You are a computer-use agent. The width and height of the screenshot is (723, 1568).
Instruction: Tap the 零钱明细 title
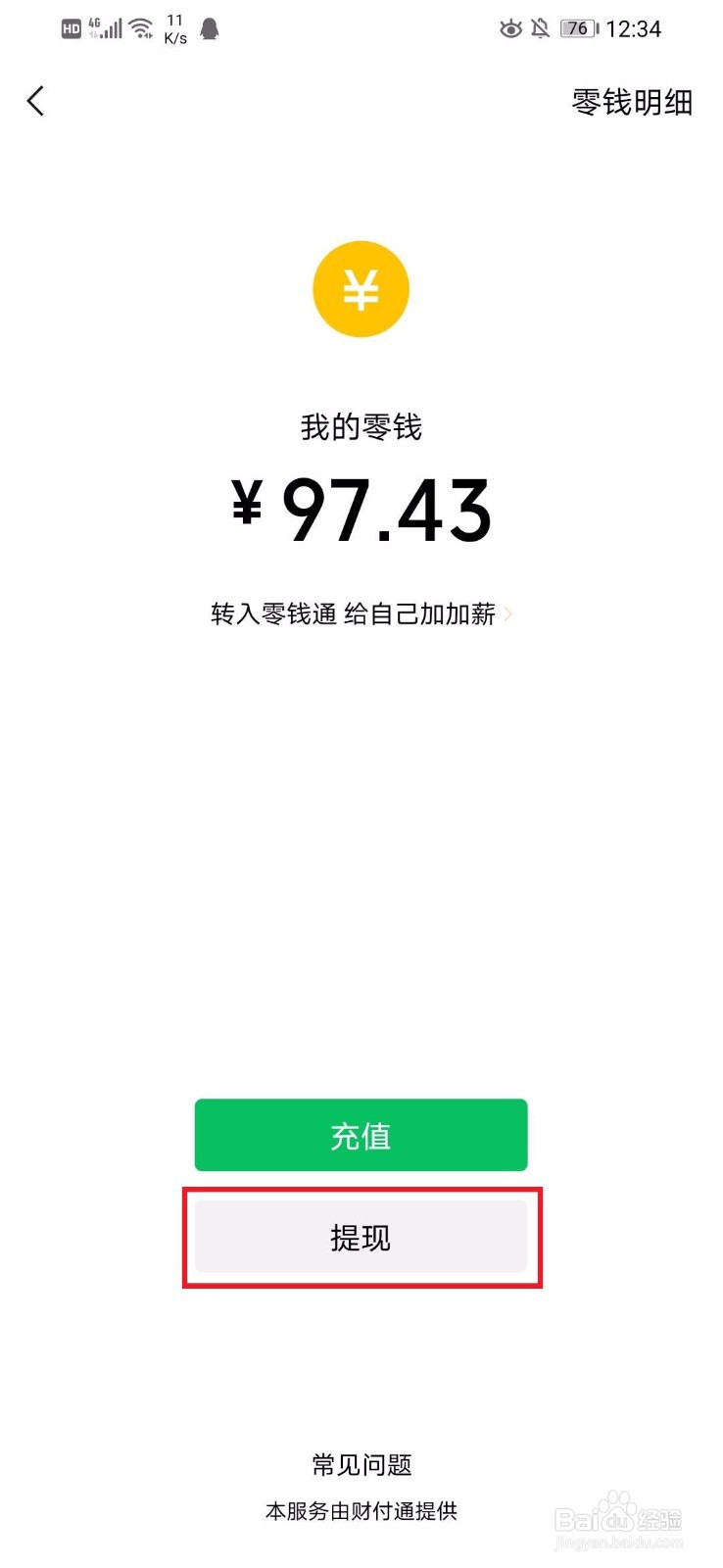point(632,102)
